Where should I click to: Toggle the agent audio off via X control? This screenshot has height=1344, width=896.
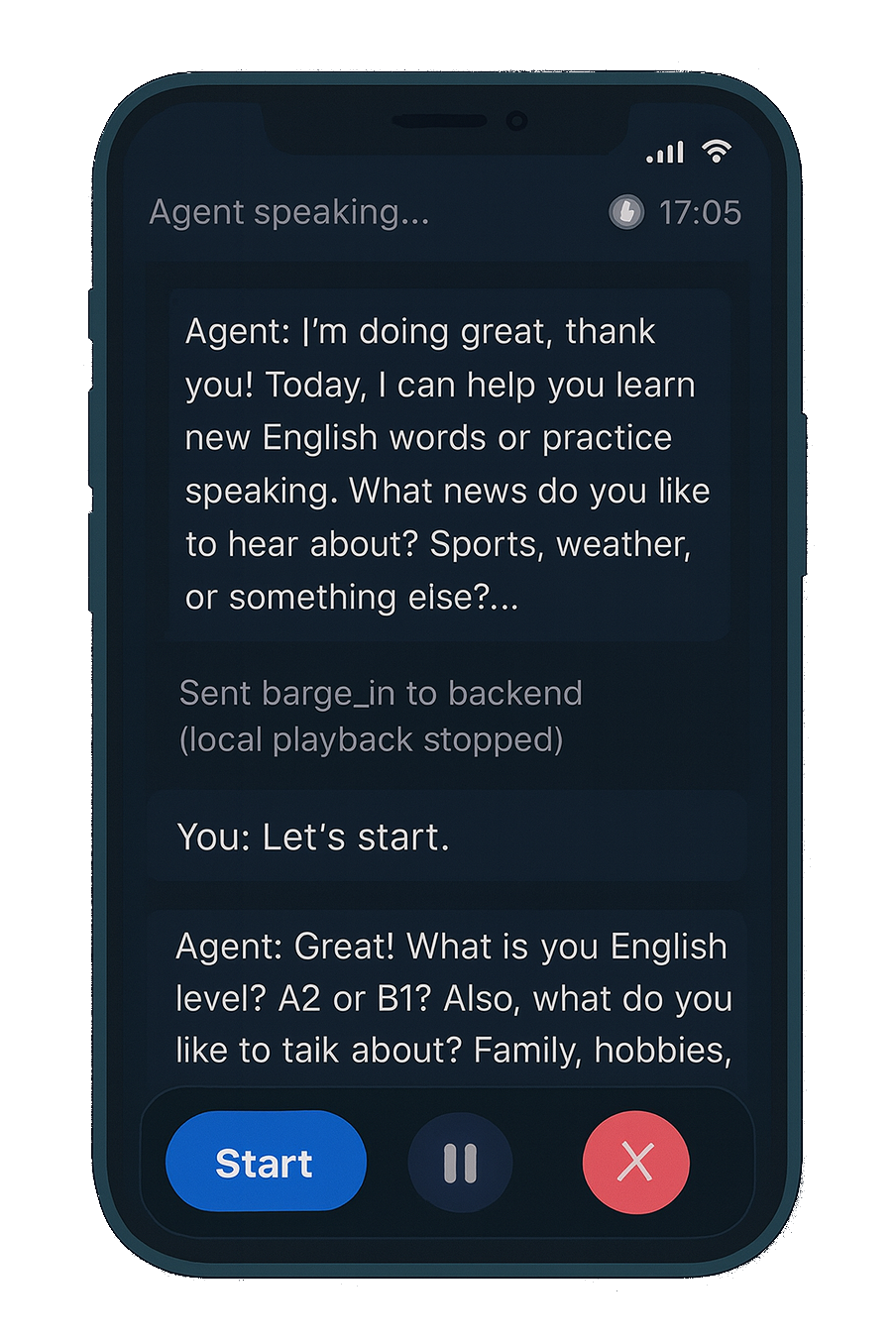click(x=634, y=1161)
